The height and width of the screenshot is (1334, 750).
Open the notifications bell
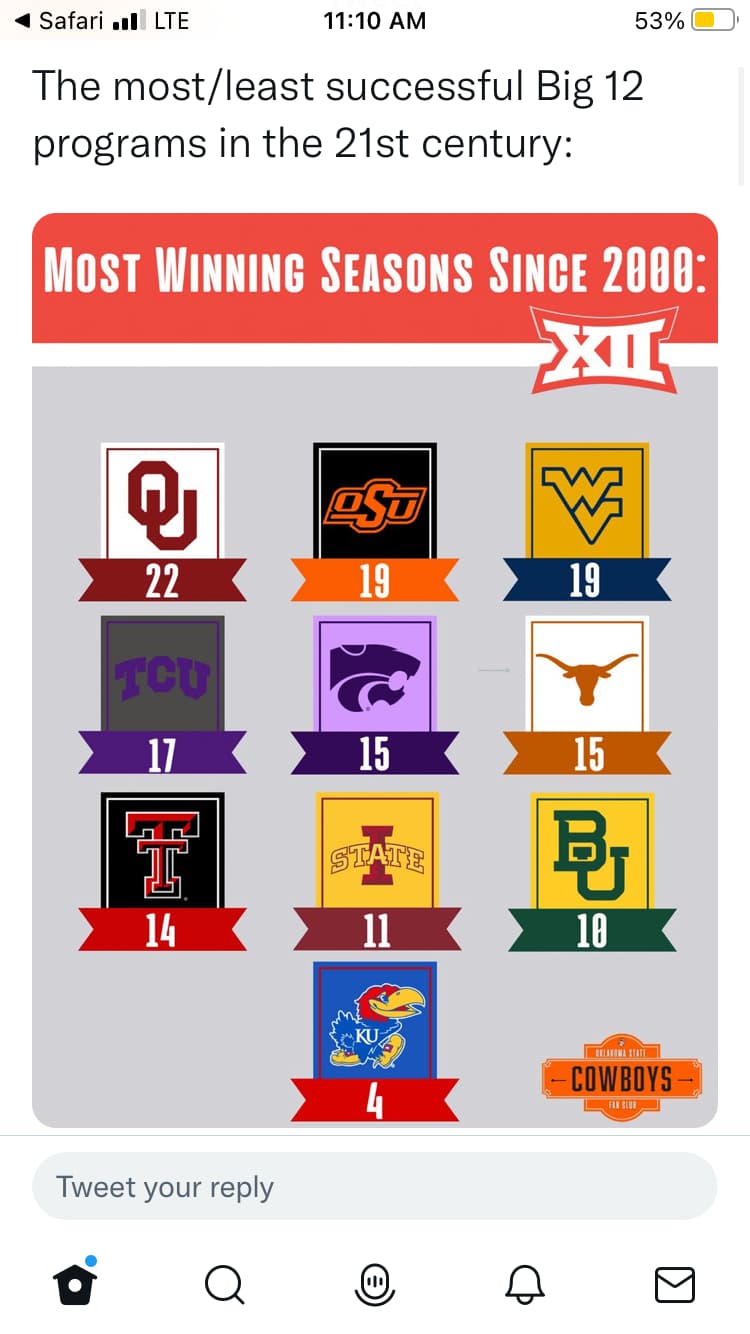pos(526,1284)
